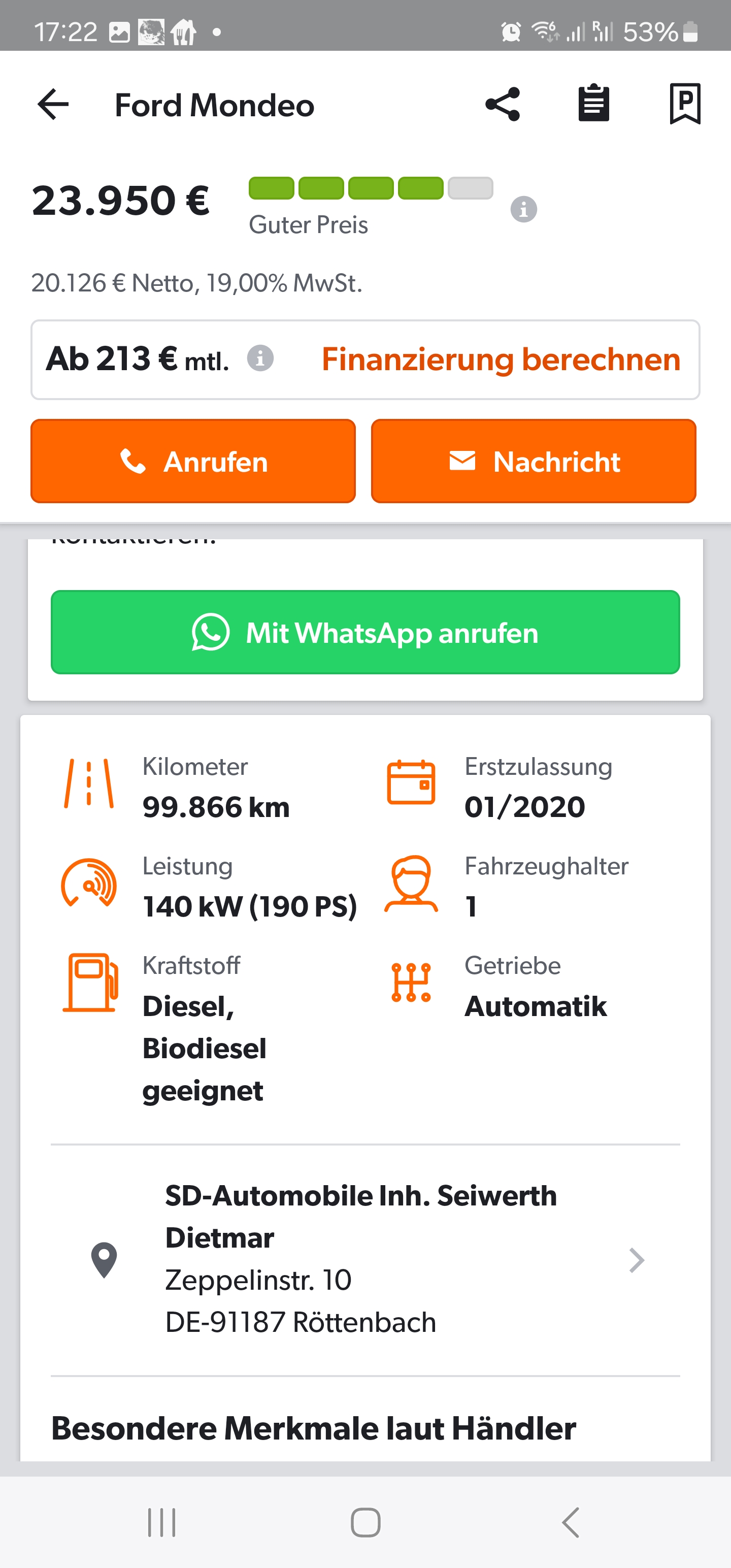Image resolution: width=731 pixels, height=1568 pixels.
Task: Open the system recent apps view
Action: [x=162, y=1522]
